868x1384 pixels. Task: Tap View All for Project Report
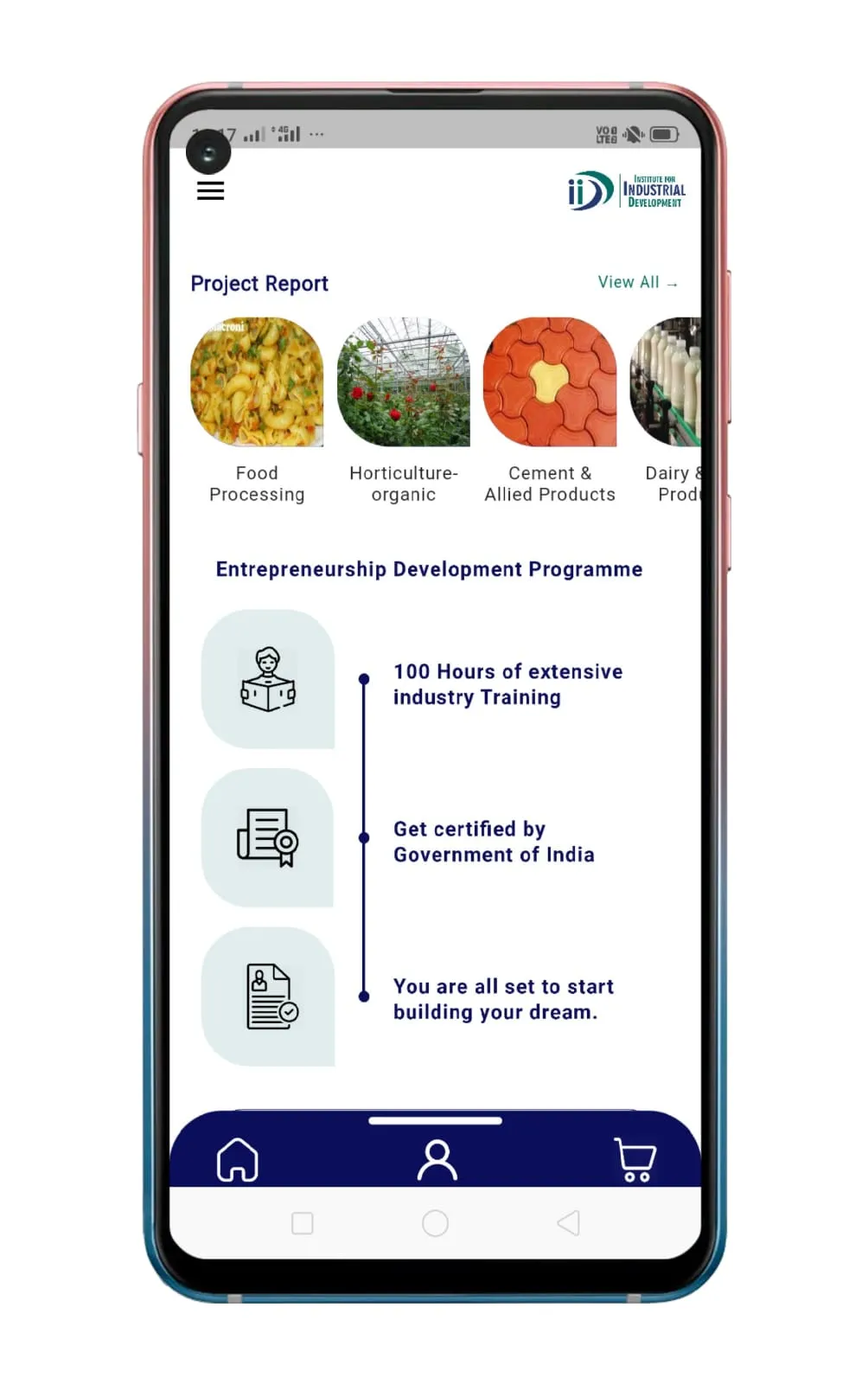[637, 283]
